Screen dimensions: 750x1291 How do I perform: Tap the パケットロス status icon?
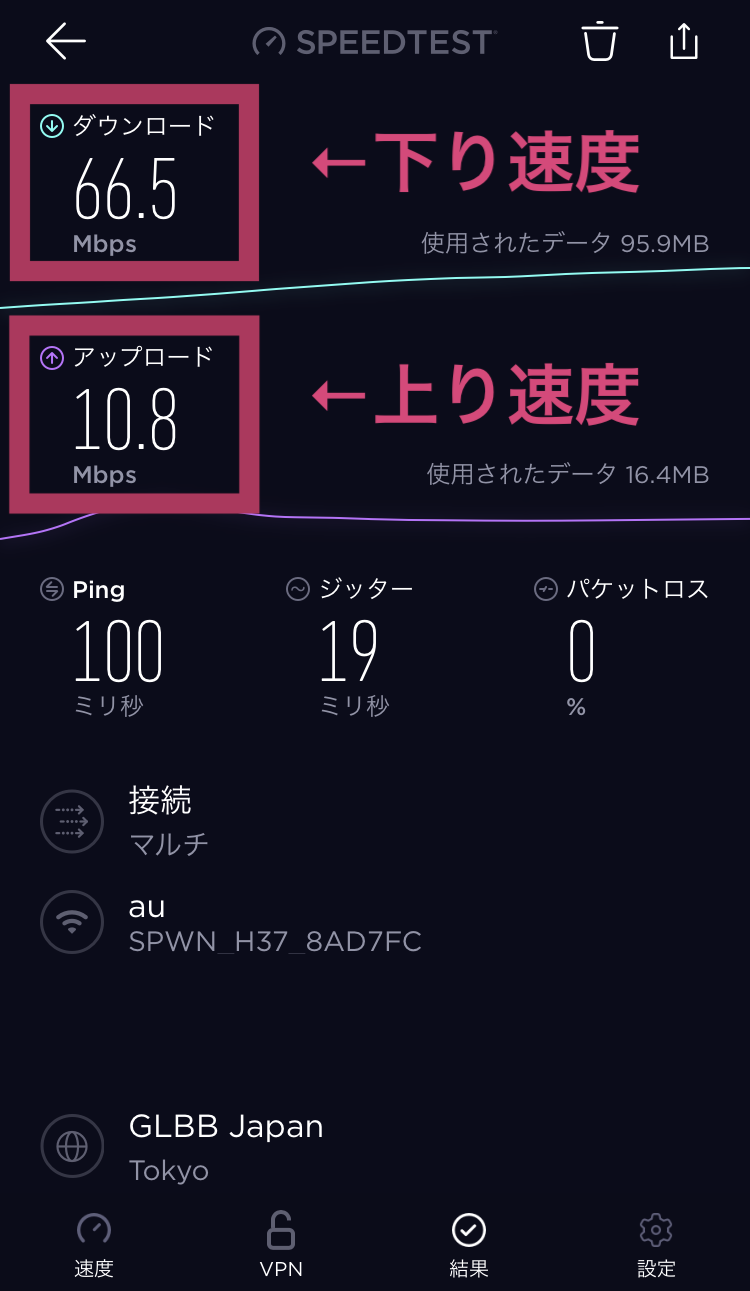pyautogui.click(x=543, y=589)
